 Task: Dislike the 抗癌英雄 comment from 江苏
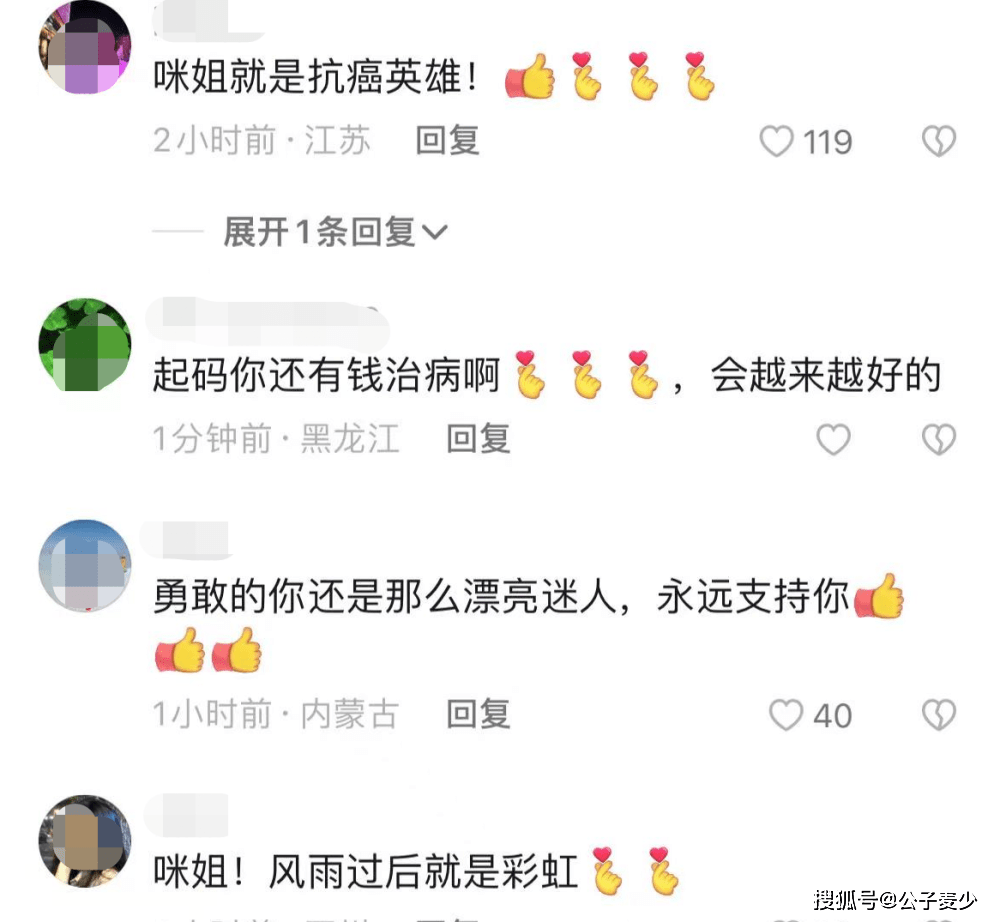point(938,142)
